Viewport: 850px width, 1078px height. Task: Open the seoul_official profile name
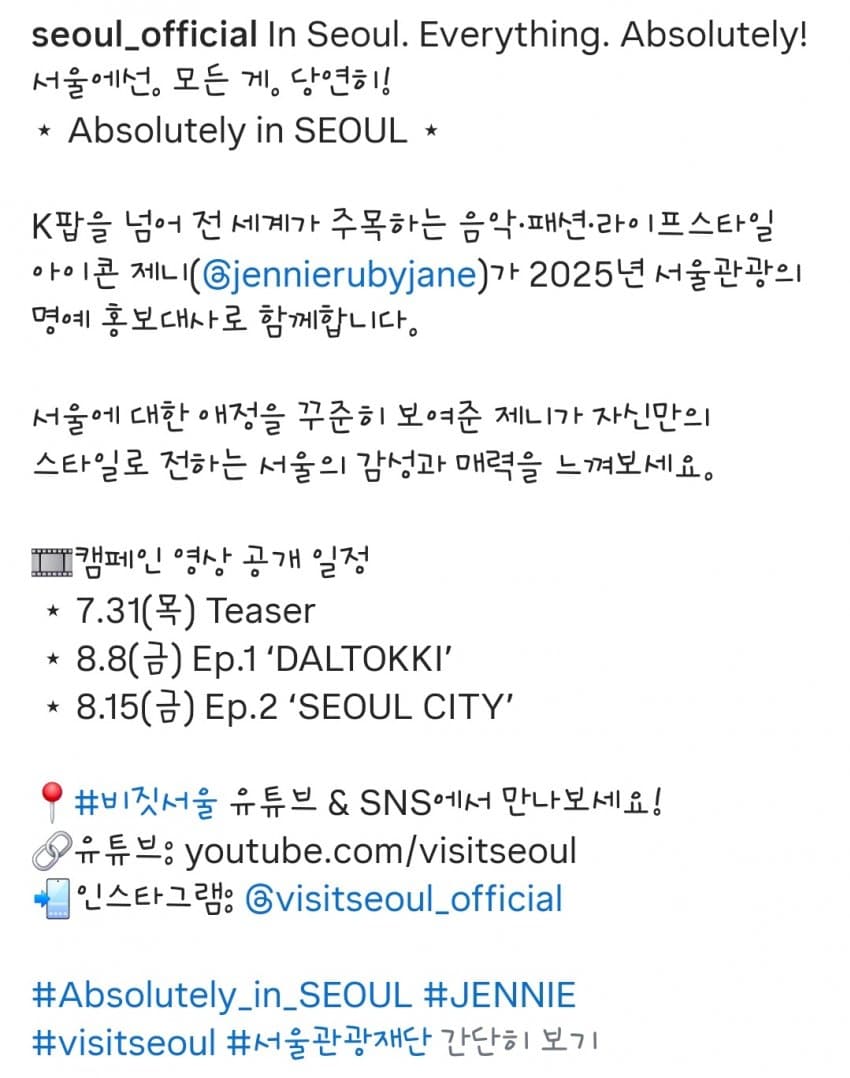point(145,36)
